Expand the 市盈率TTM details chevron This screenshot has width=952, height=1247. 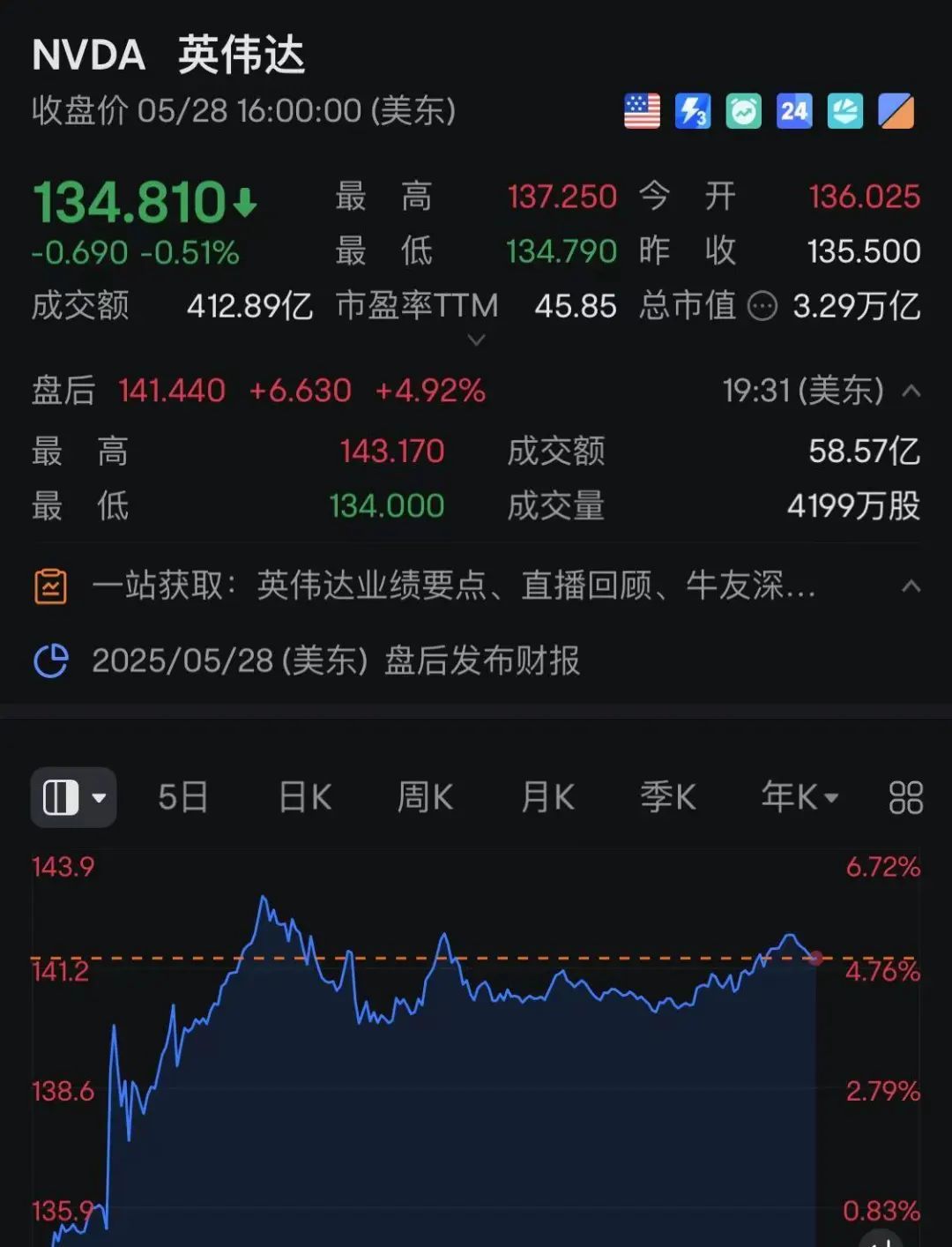tap(476, 340)
